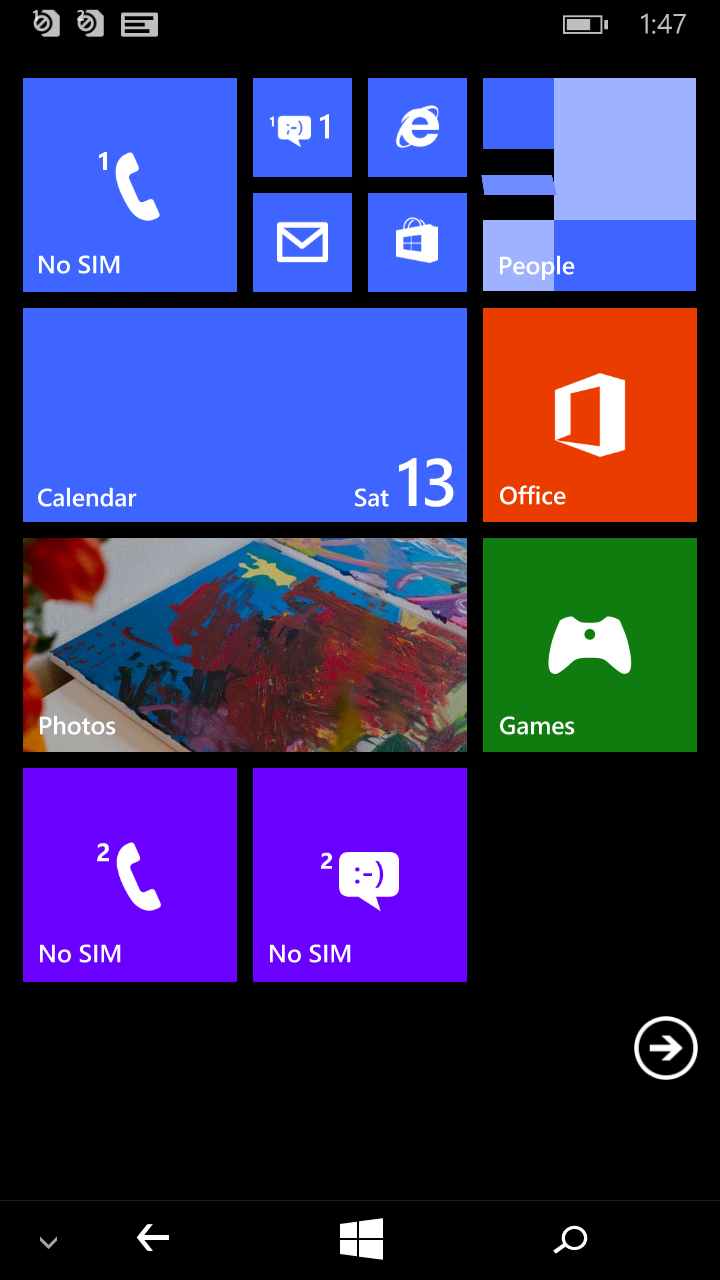Open the blue SIM 1 phone tile
The height and width of the screenshot is (1280, 720).
130,185
